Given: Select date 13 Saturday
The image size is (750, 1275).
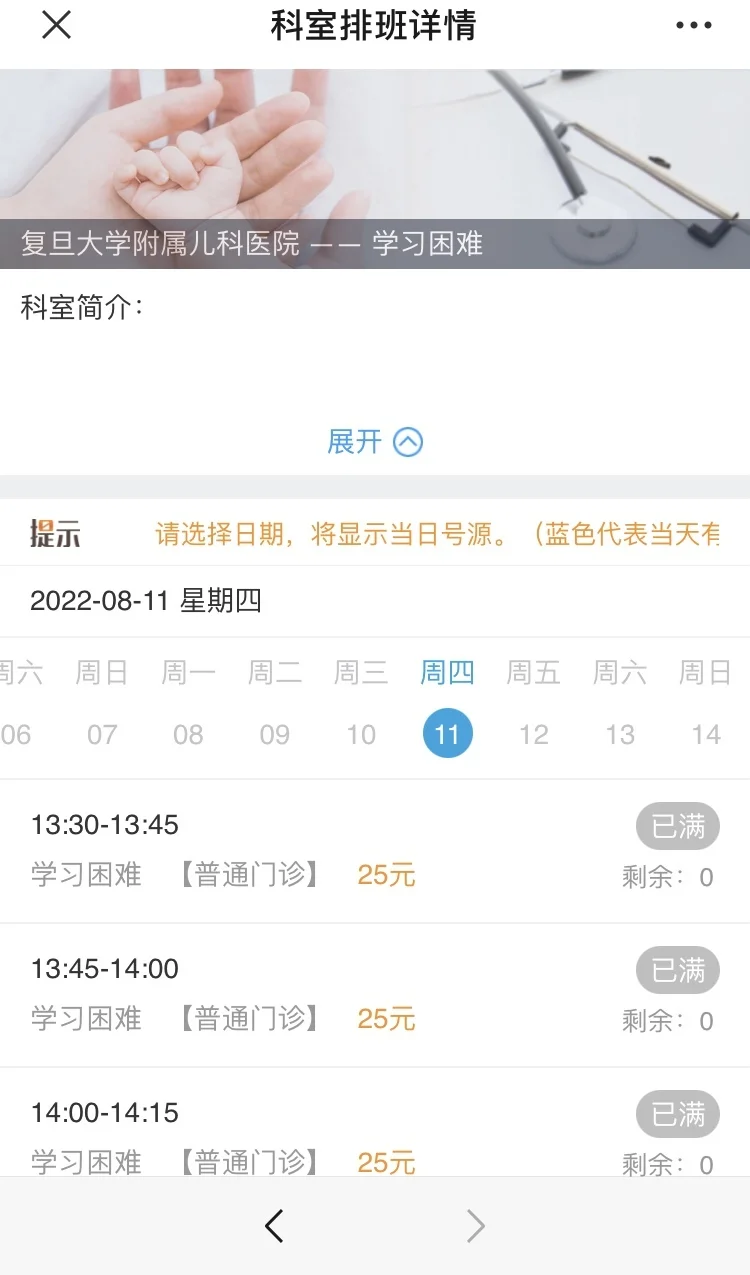Looking at the screenshot, I should (620, 735).
